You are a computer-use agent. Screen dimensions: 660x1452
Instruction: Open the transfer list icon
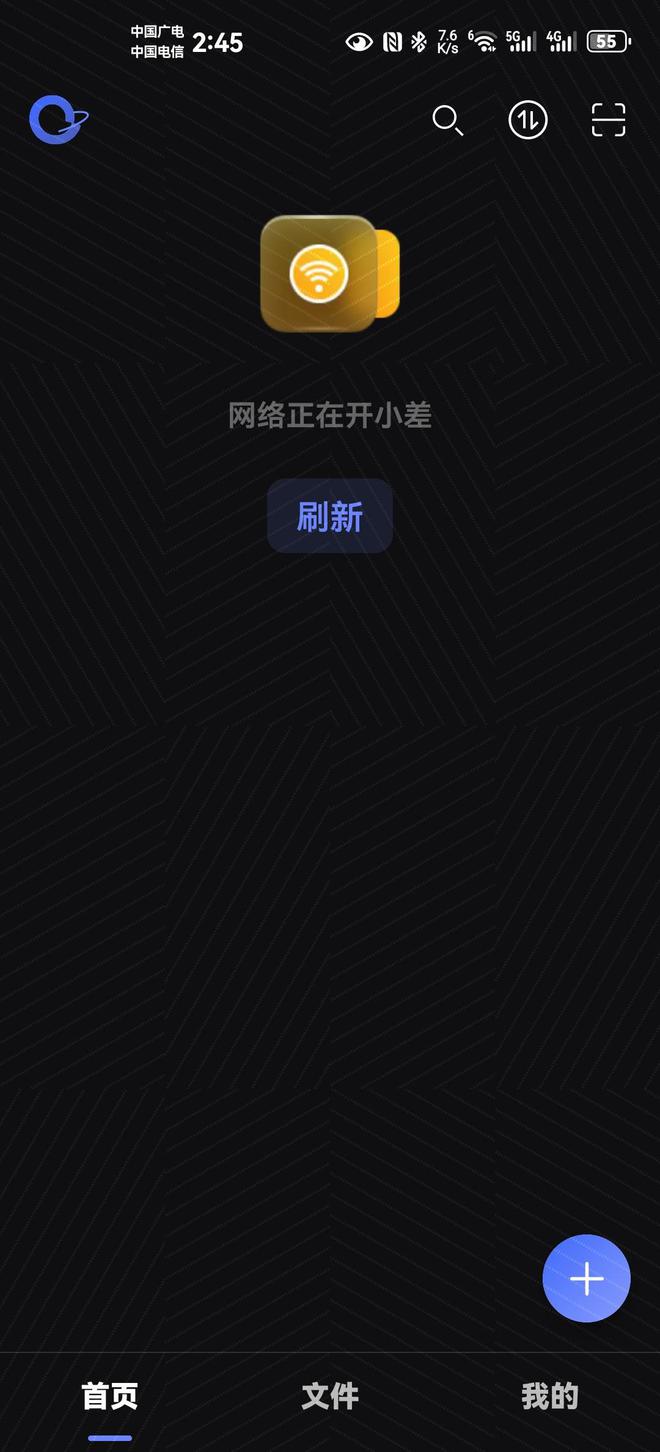point(528,121)
